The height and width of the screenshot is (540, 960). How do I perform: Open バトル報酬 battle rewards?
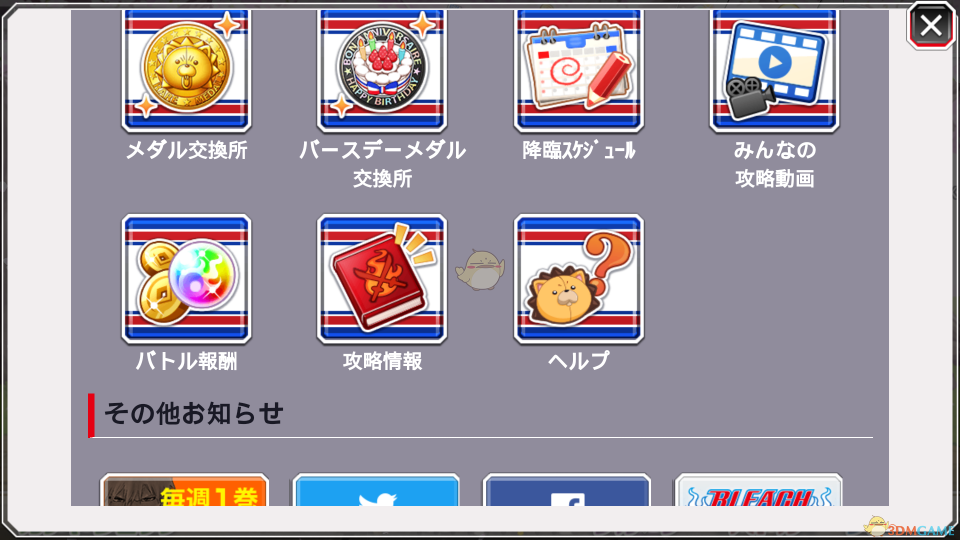pyautogui.click(x=186, y=278)
